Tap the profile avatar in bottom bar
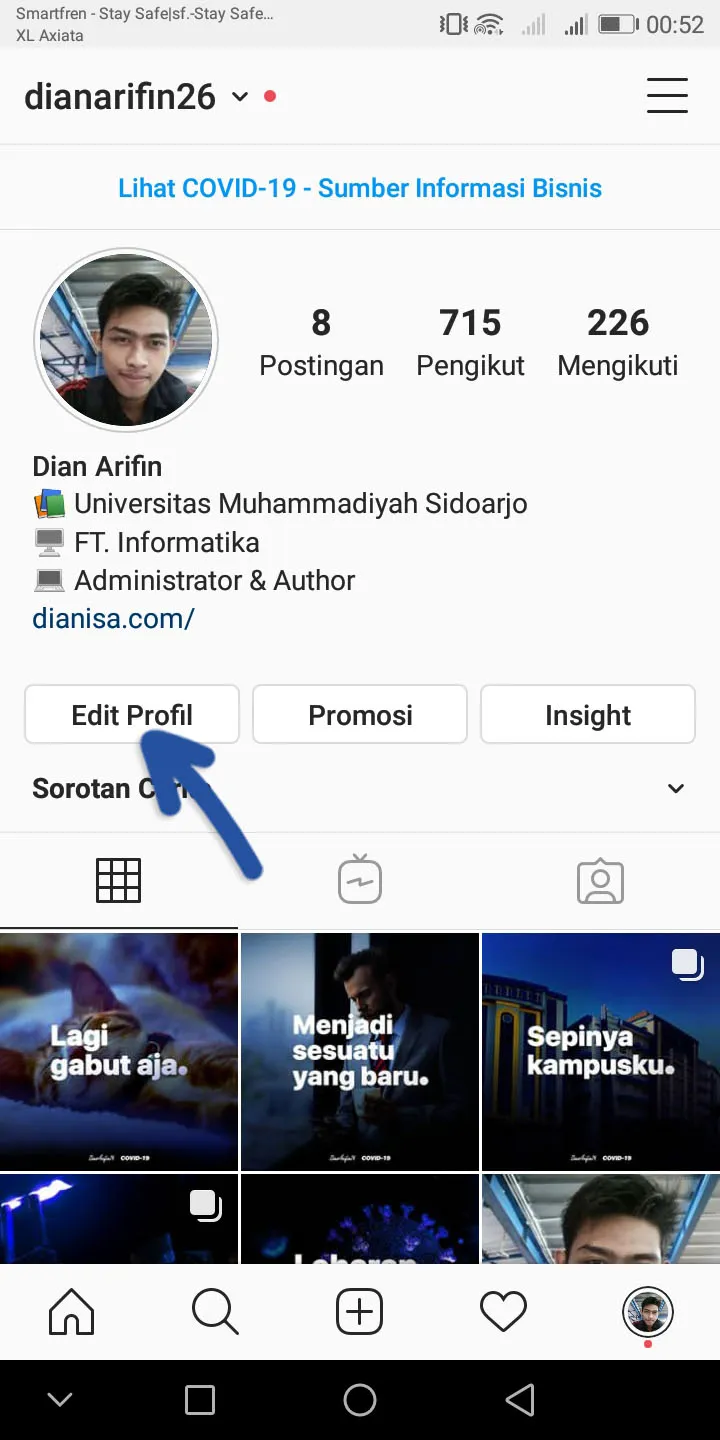 tap(647, 1311)
